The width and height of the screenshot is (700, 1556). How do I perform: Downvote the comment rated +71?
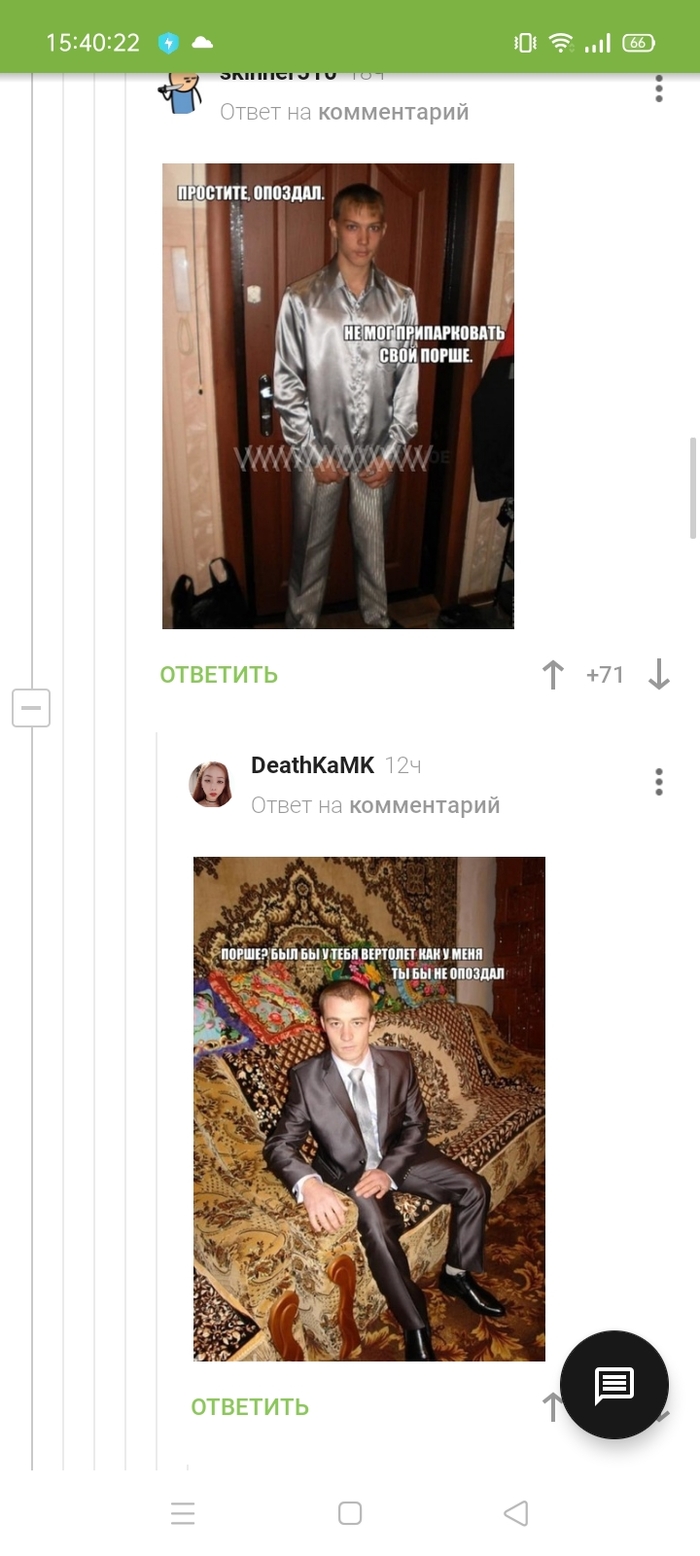click(658, 675)
